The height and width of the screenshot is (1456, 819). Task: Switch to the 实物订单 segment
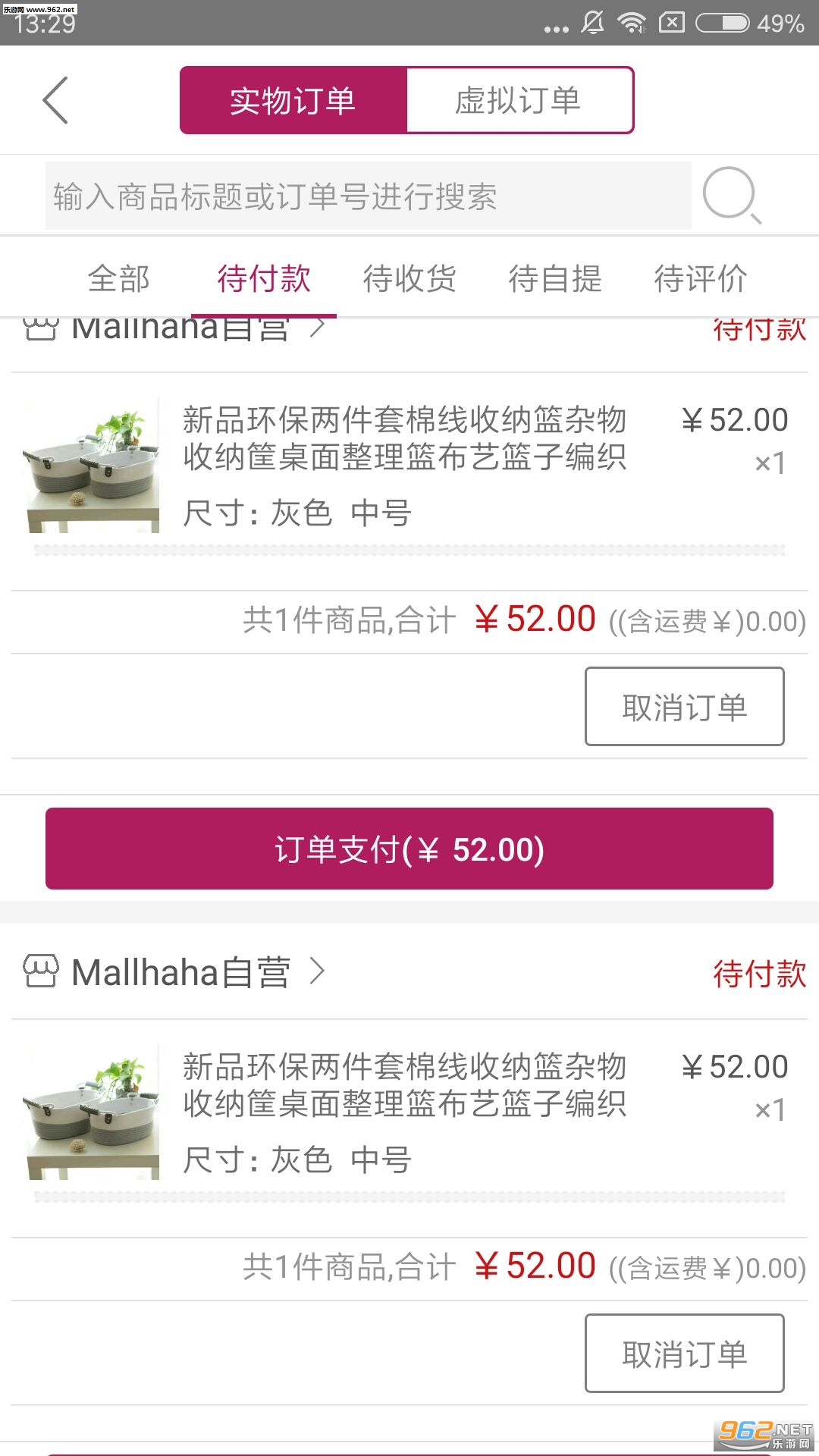293,100
